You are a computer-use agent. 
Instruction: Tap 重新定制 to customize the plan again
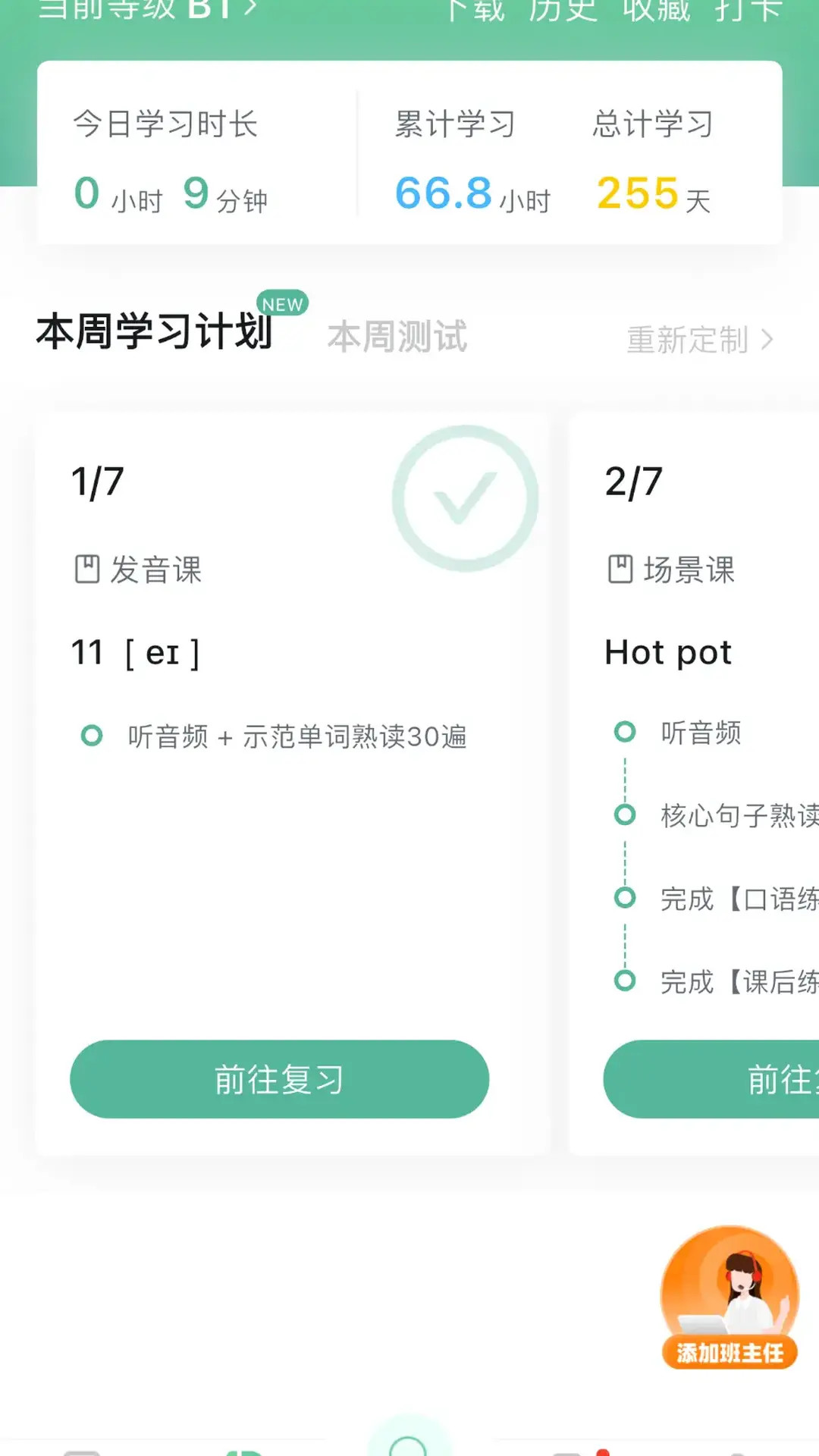[x=699, y=340]
